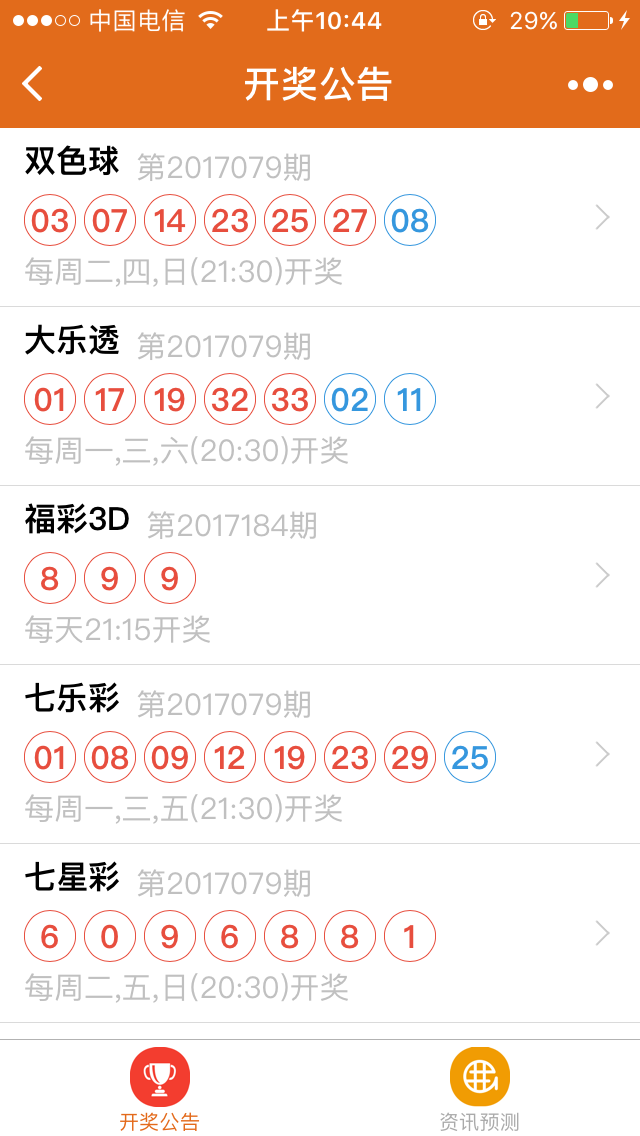Select the 开奖公告 tab
The width and height of the screenshot is (640, 1136).
coord(159,1089)
